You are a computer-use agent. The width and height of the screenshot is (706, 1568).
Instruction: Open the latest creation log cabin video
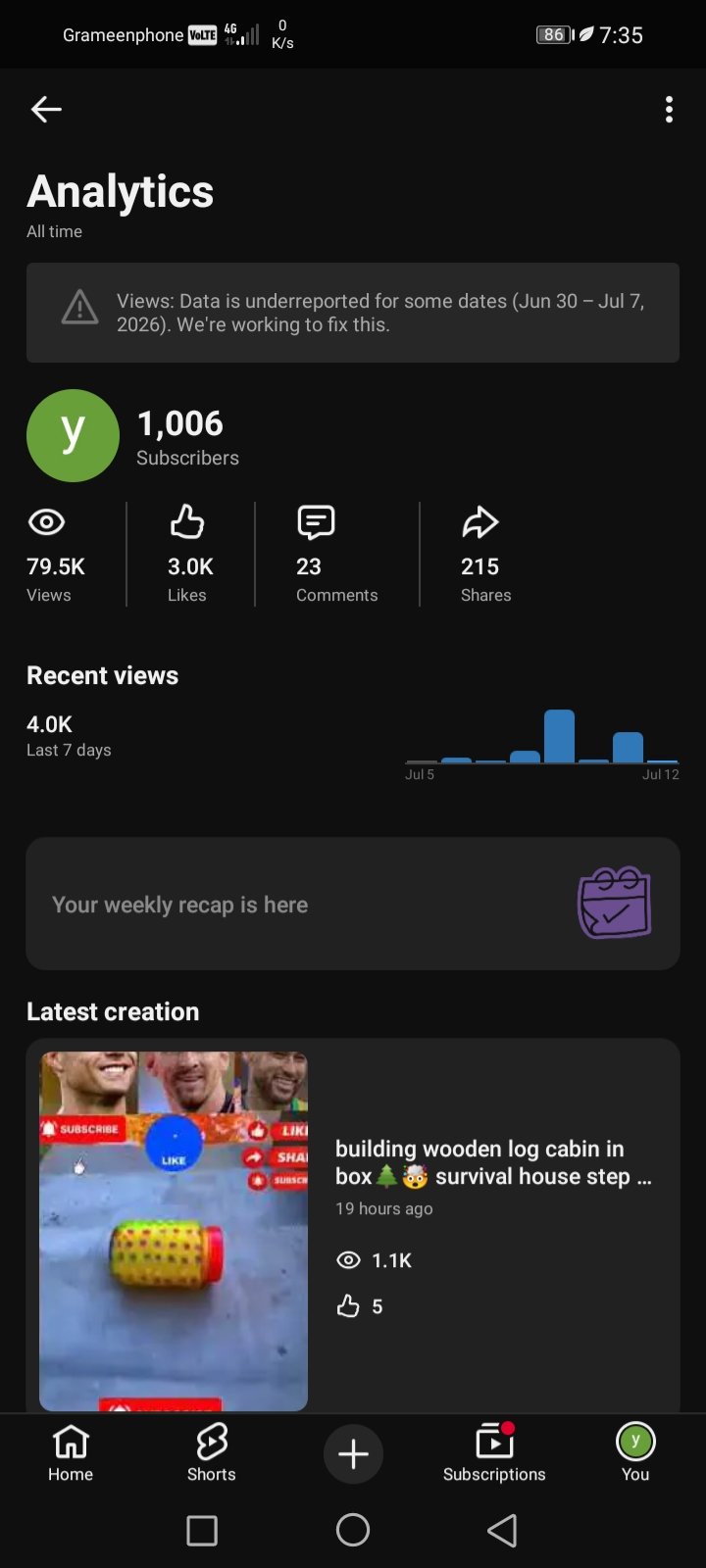click(353, 1225)
